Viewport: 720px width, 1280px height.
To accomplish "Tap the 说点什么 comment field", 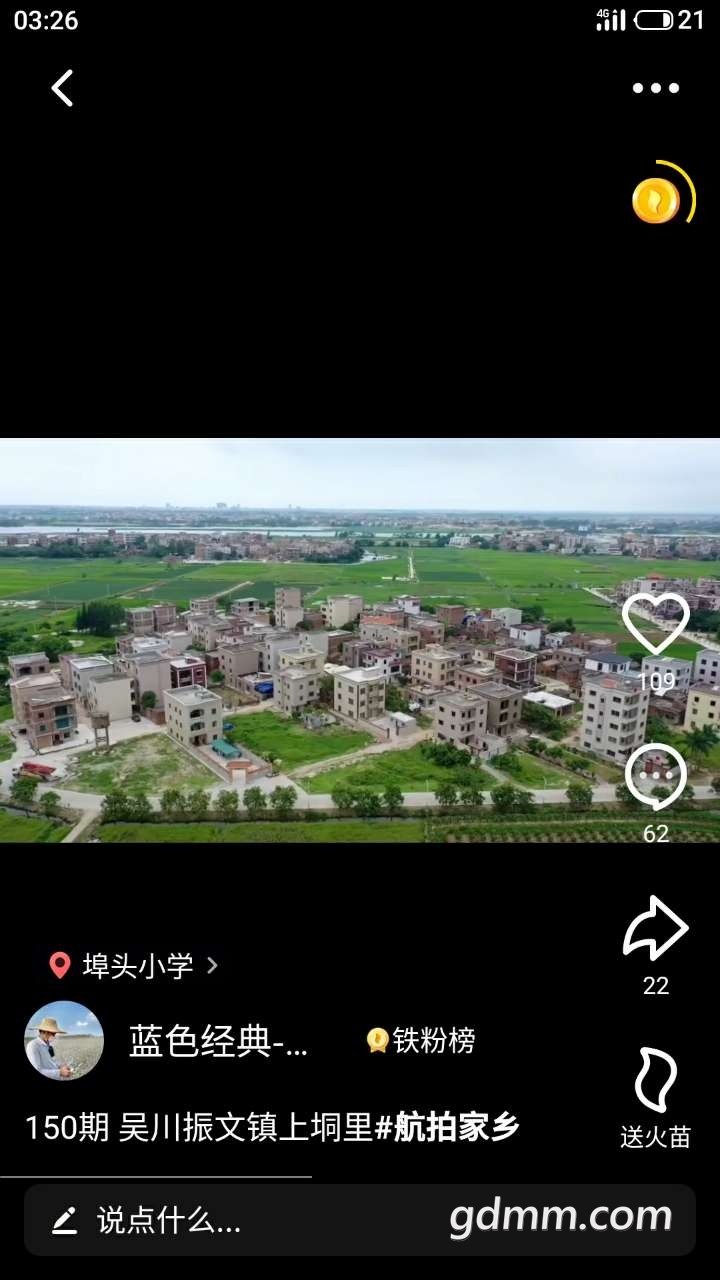I will tap(170, 1220).
